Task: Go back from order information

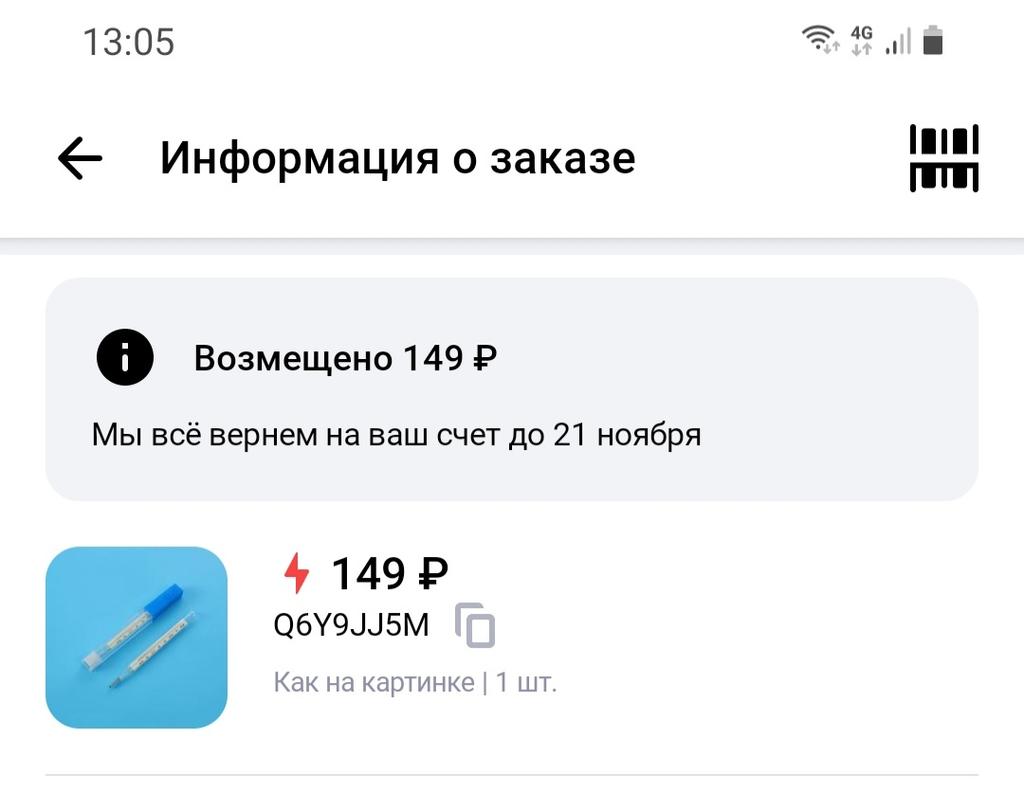Action: [x=80, y=158]
